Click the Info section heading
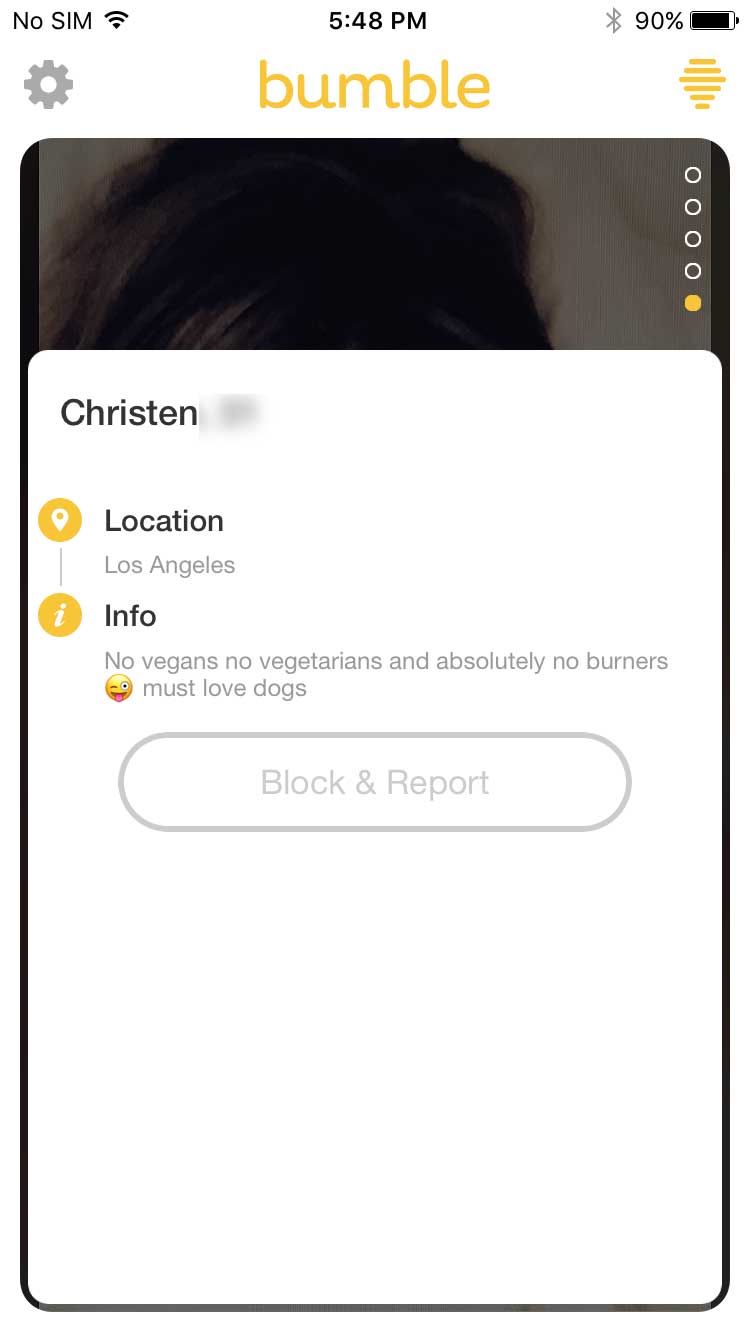 [x=130, y=616]
